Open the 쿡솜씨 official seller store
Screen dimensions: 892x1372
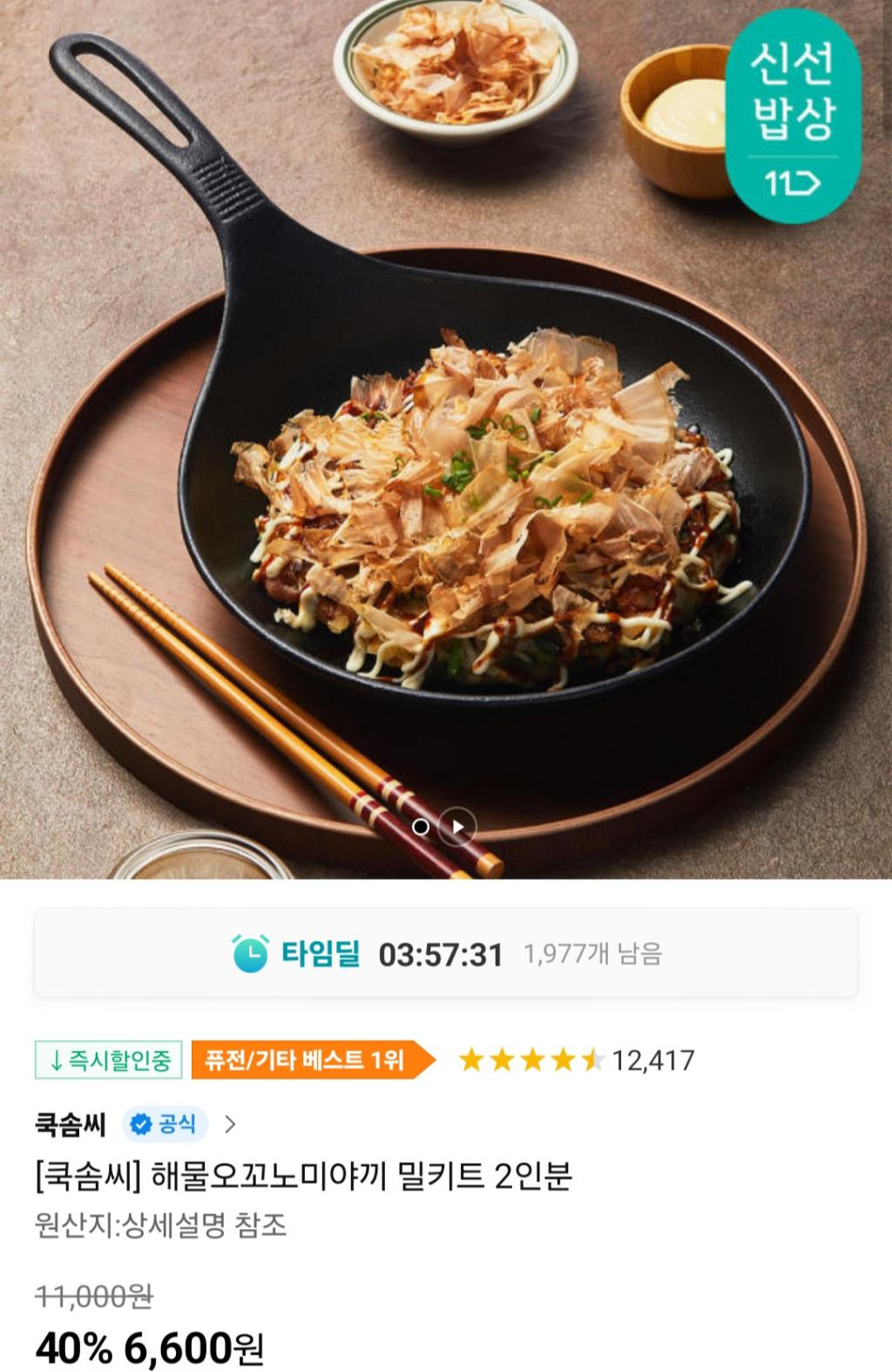coord(135,1124)
